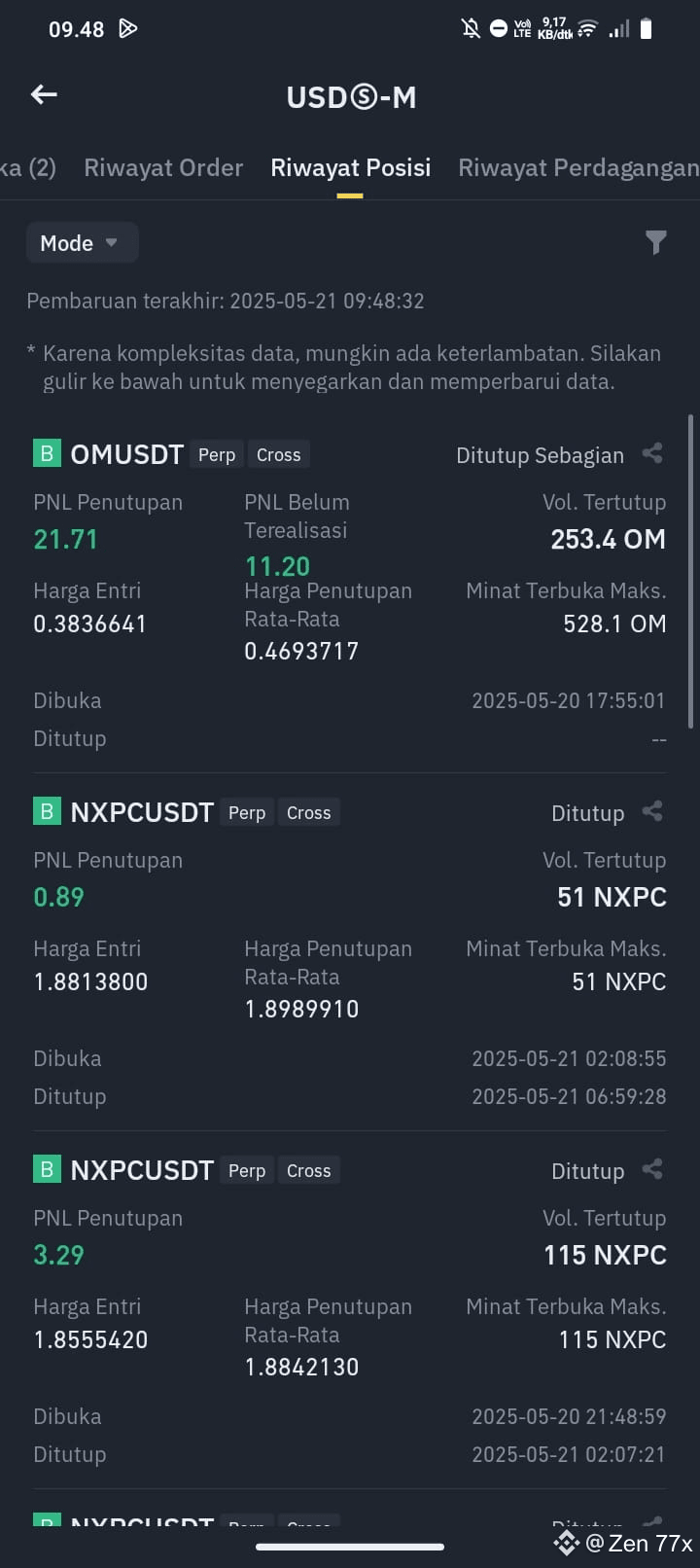Viewport: 700px width, 1568px height.
Task: Open the Mode dropdown
Action: click(x=82, y=243)
